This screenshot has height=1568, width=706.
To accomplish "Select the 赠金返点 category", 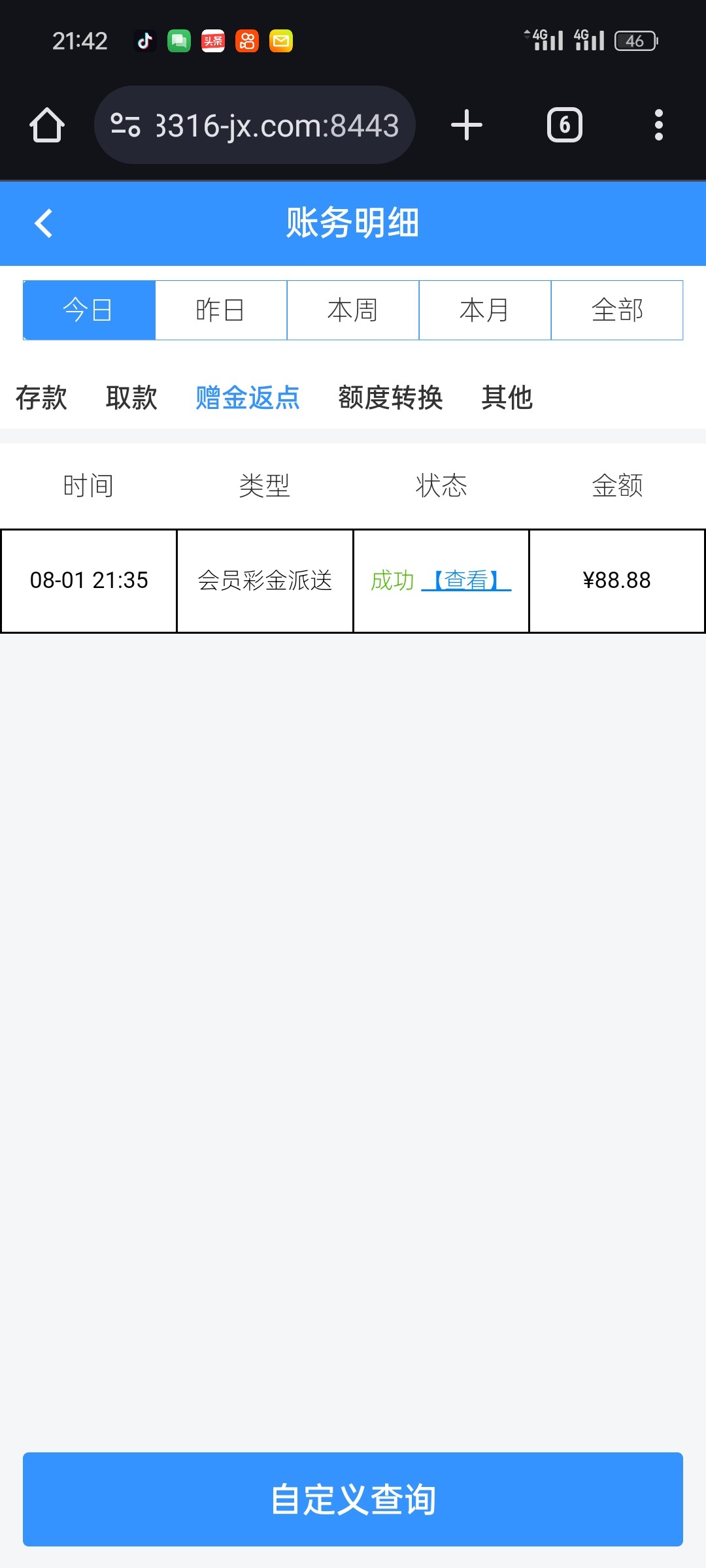I will (248, 398).
